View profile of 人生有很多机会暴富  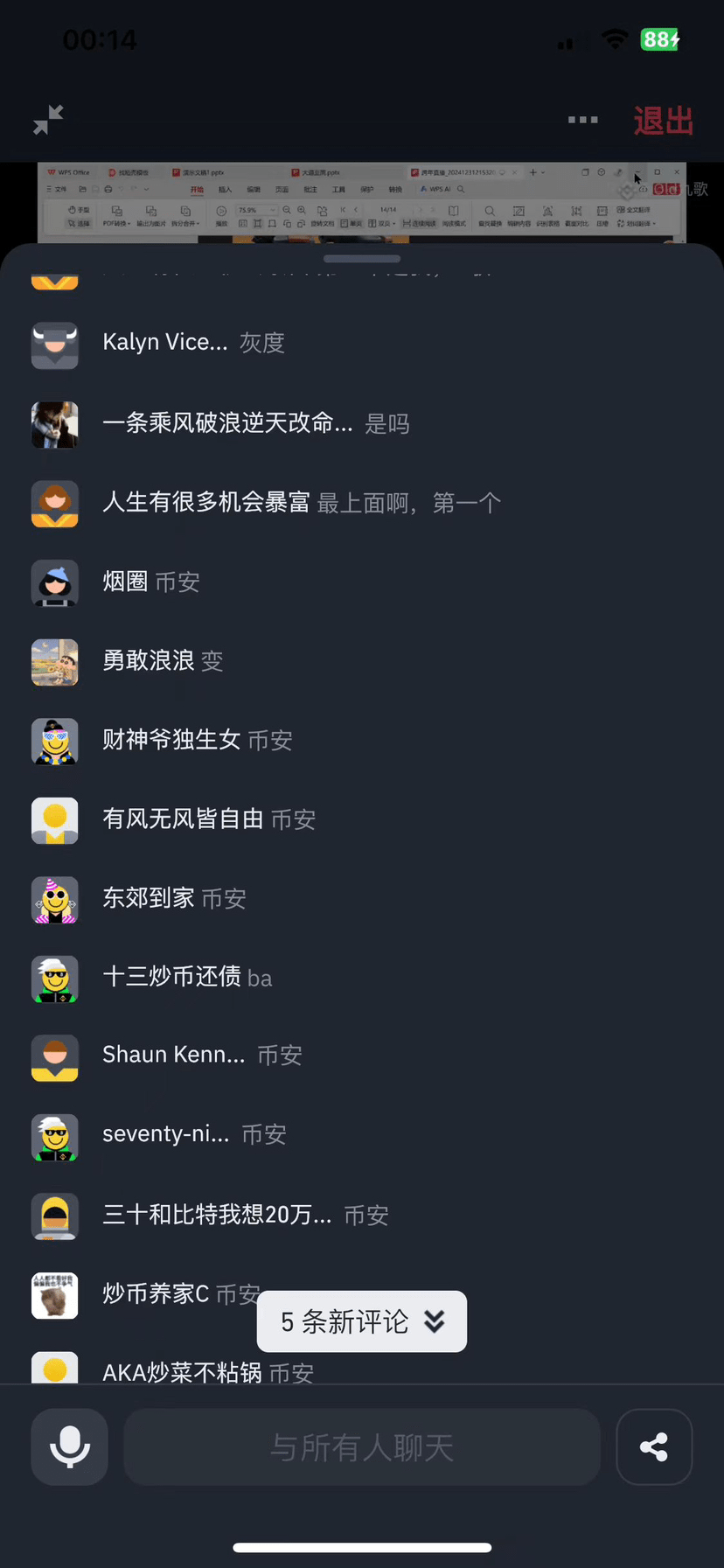point(55,504)
